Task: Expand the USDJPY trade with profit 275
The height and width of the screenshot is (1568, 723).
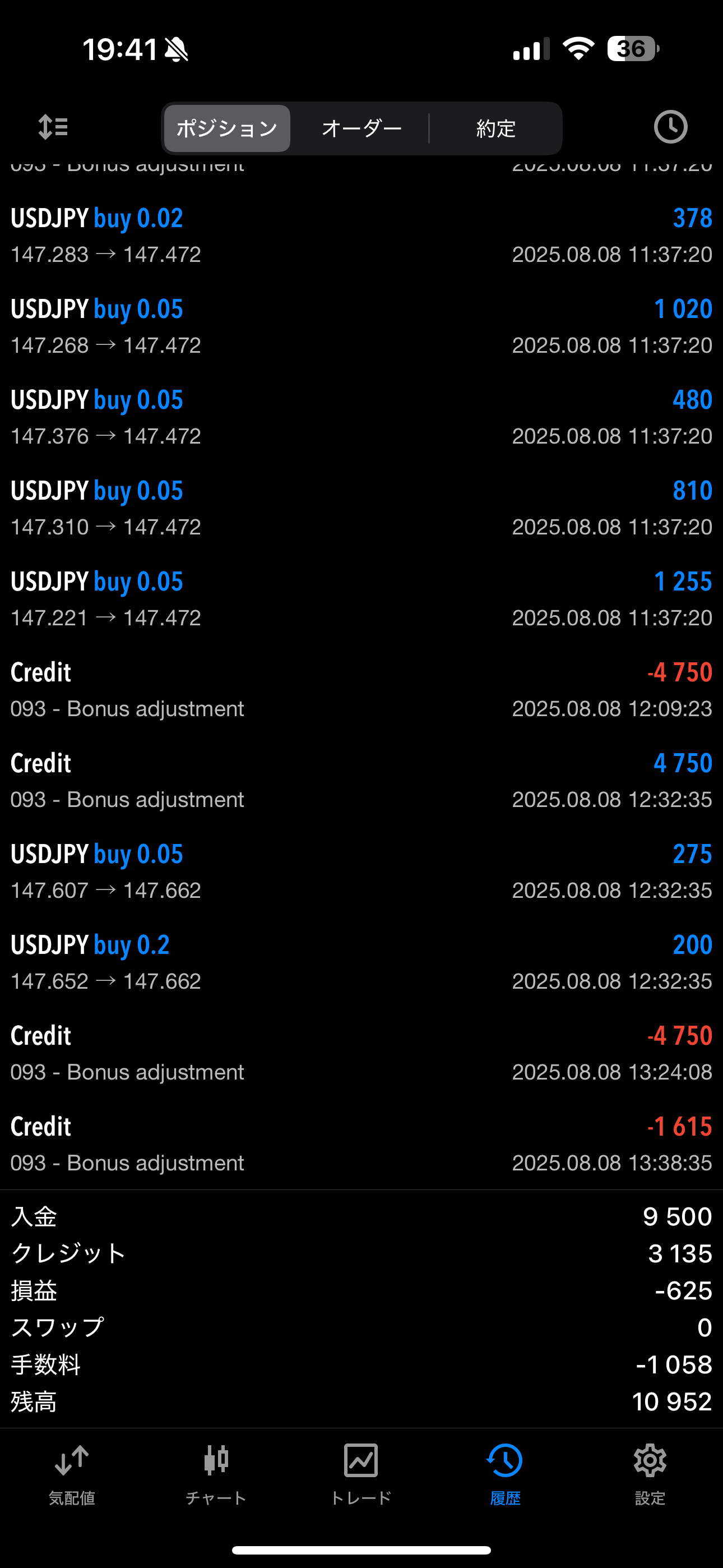Action: (361, 871)
